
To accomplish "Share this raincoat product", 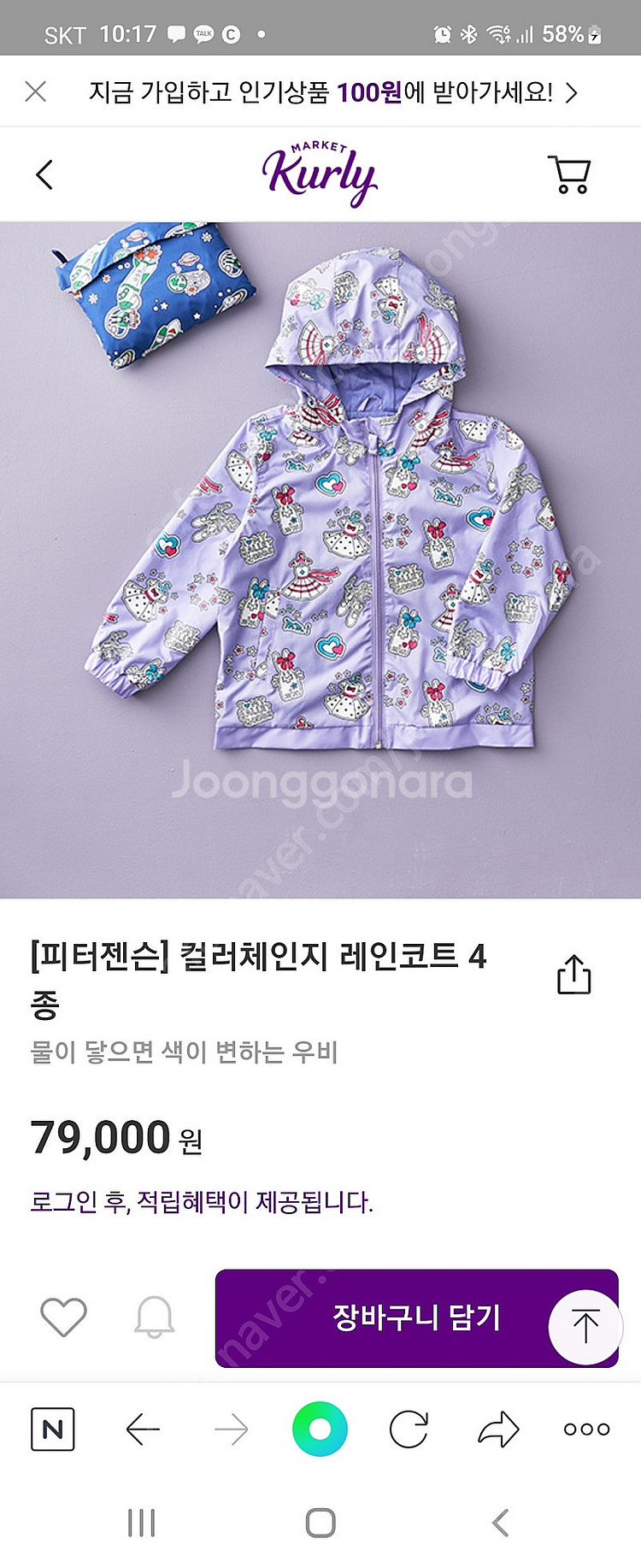I will pos(573,975).
